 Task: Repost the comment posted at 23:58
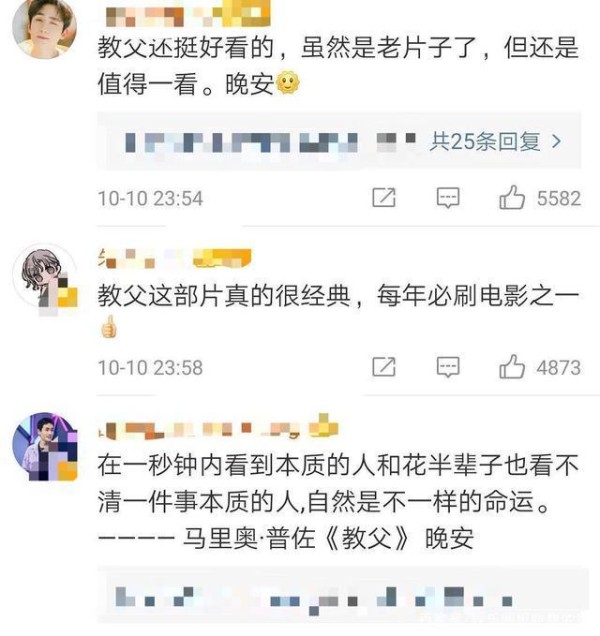384,367
